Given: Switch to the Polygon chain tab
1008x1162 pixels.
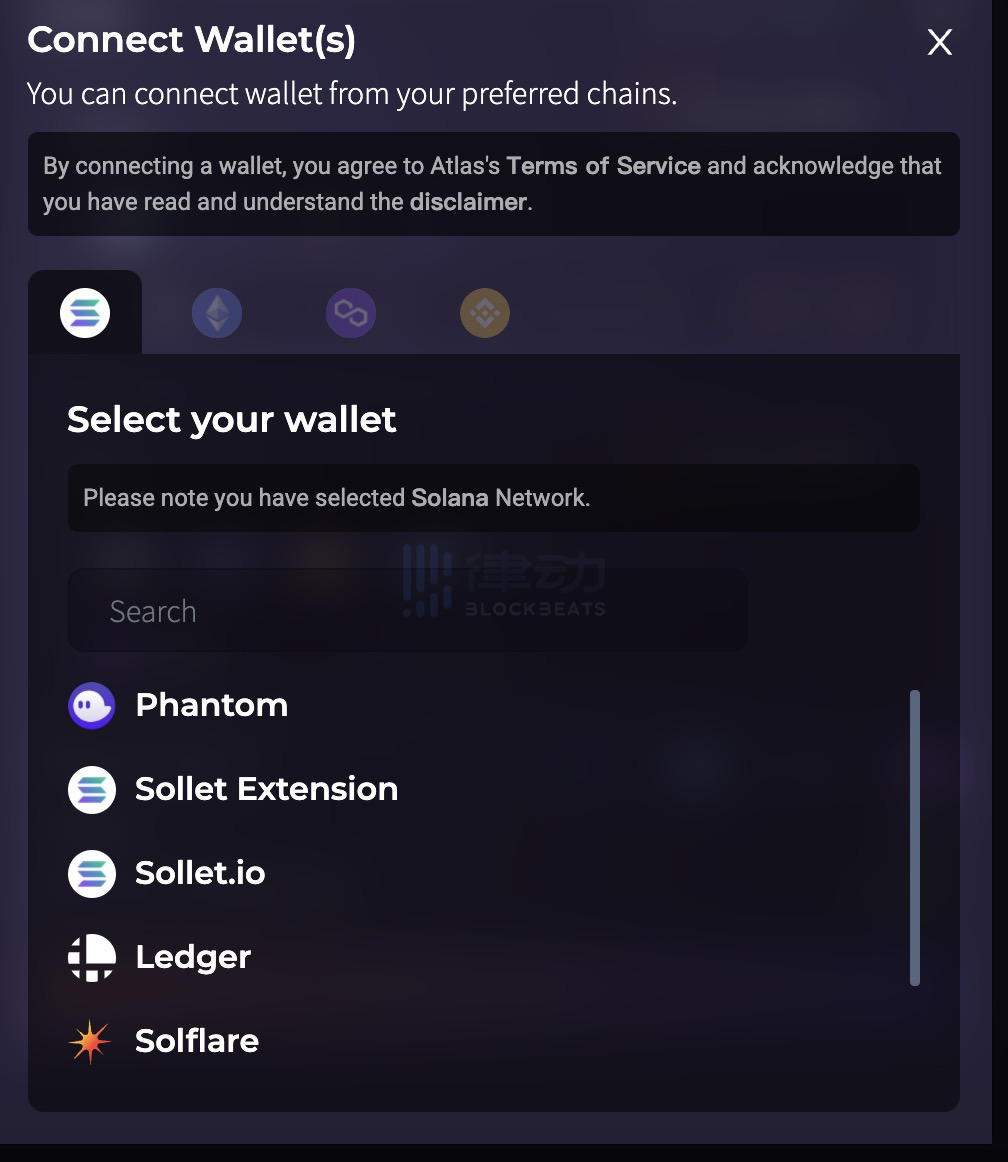Looking at the screenshot, I should pyautogui.click(x=351, y=314).
